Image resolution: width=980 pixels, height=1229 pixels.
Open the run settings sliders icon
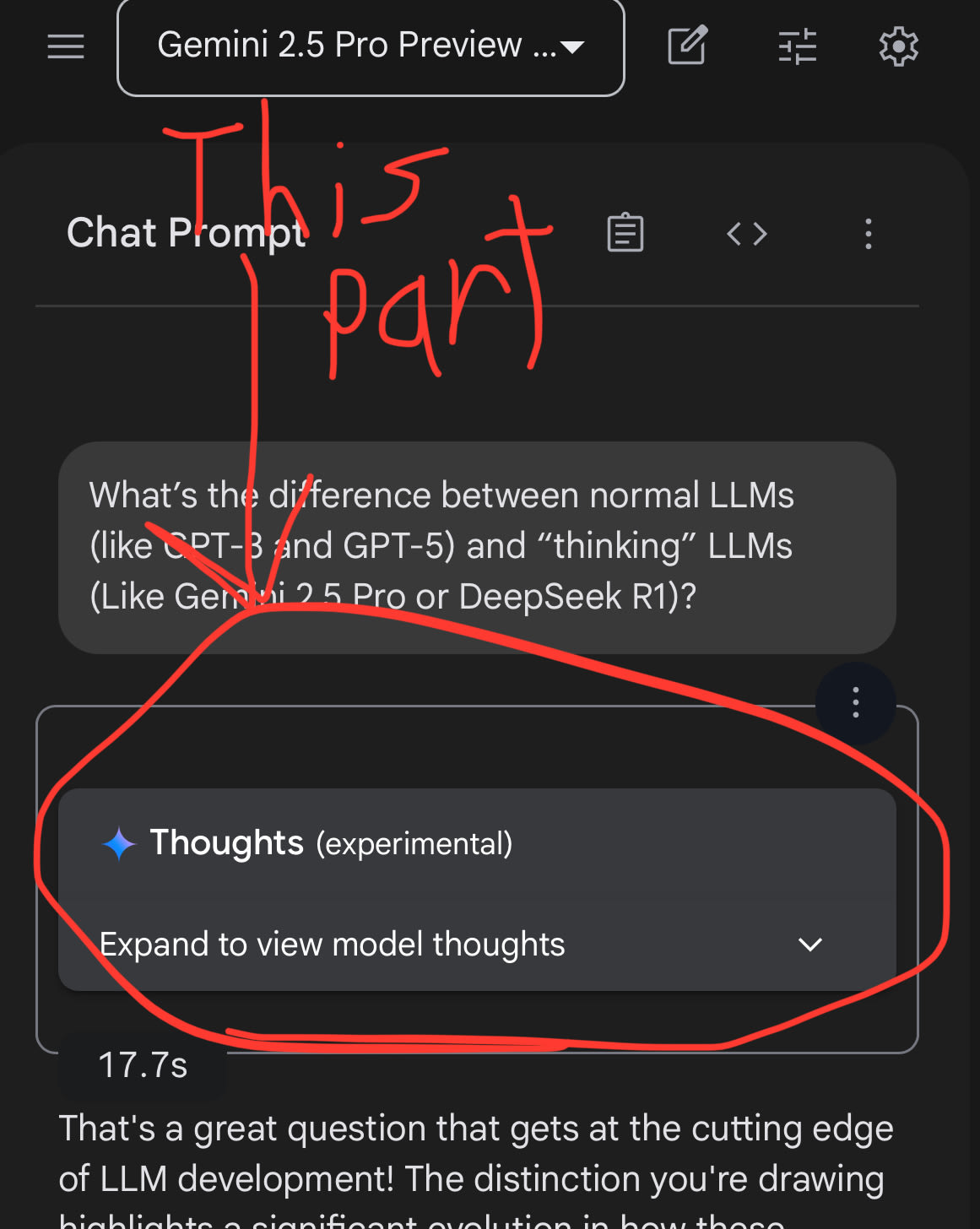pos(797,46)
